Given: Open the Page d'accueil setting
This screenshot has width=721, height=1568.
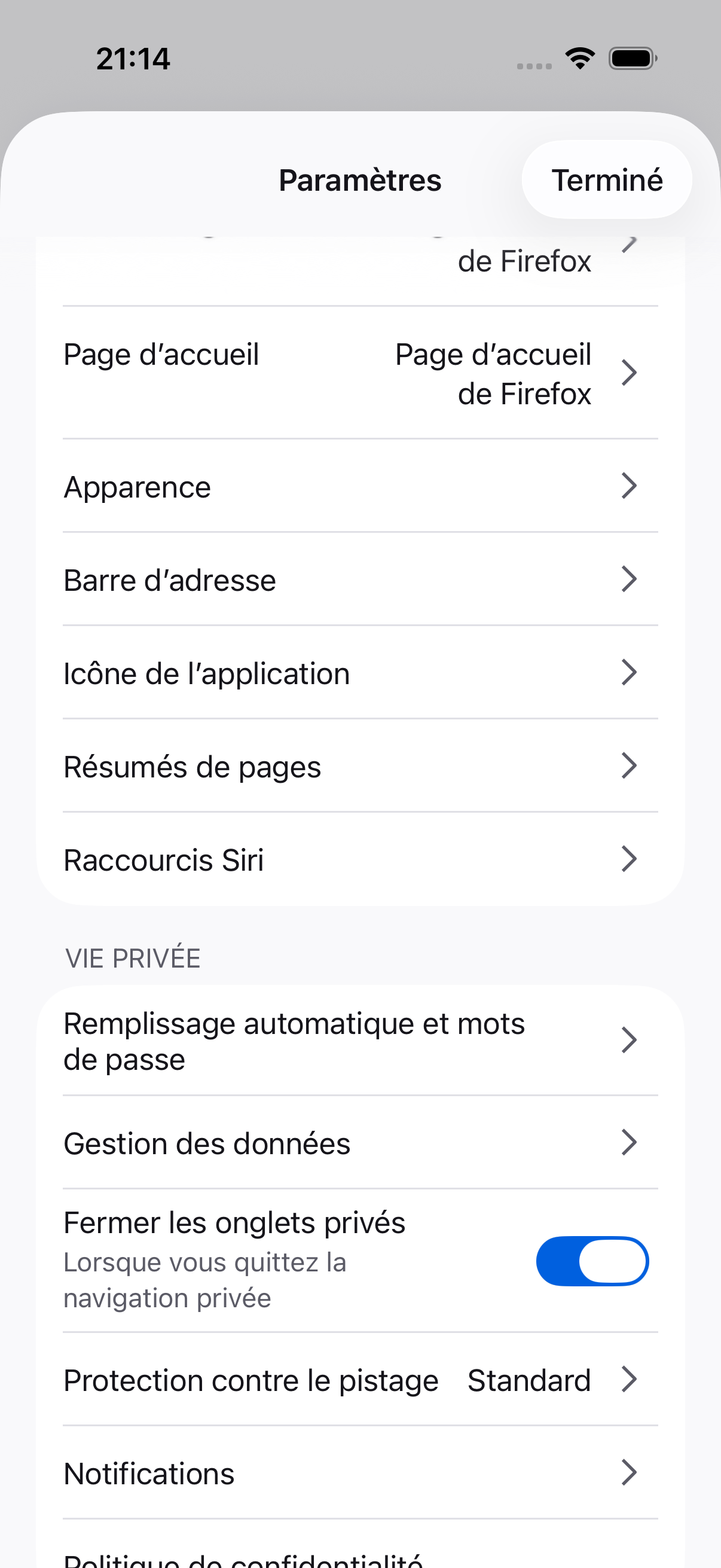Looking at the screenshot, I should coord(360,373).
